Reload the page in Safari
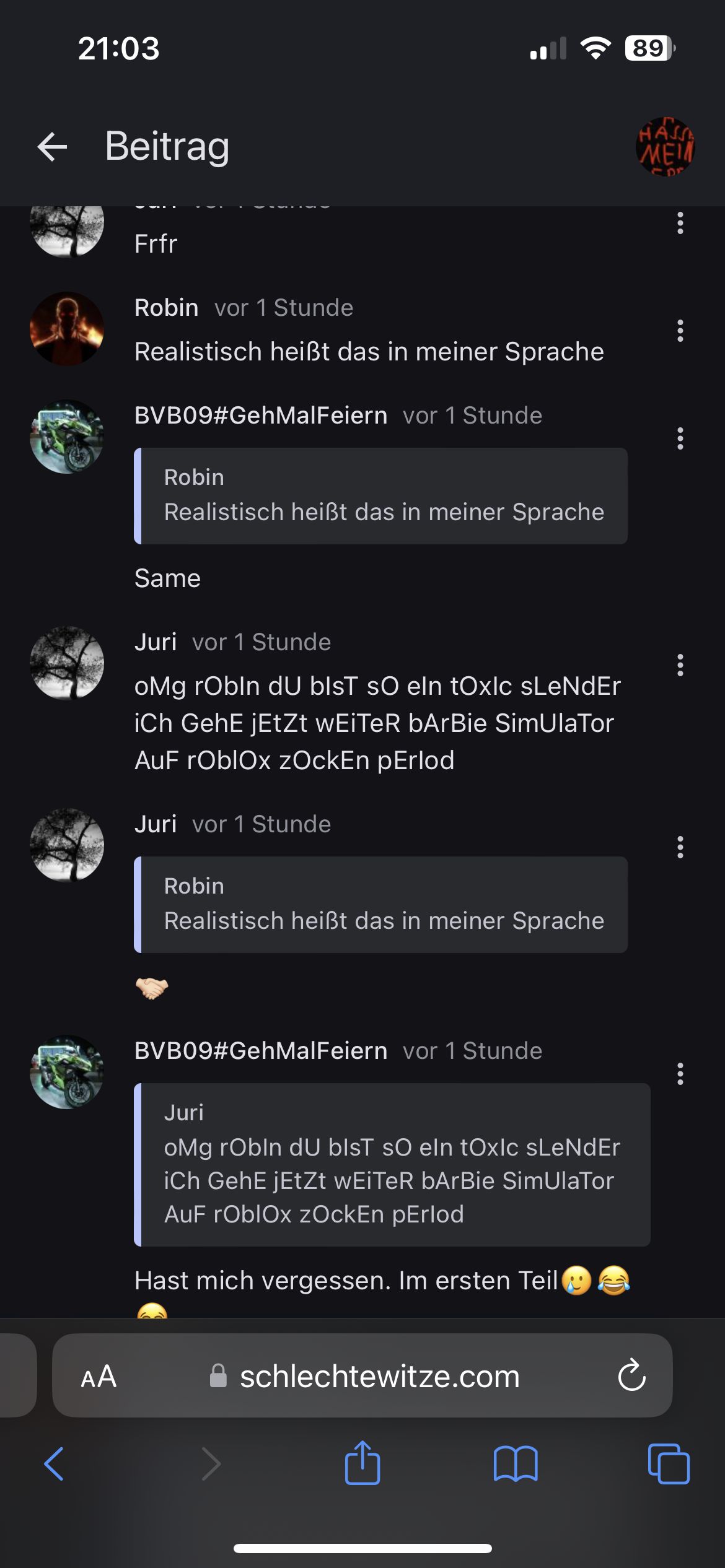This screenshot has width=725, height=1568. pos(631,1376)
